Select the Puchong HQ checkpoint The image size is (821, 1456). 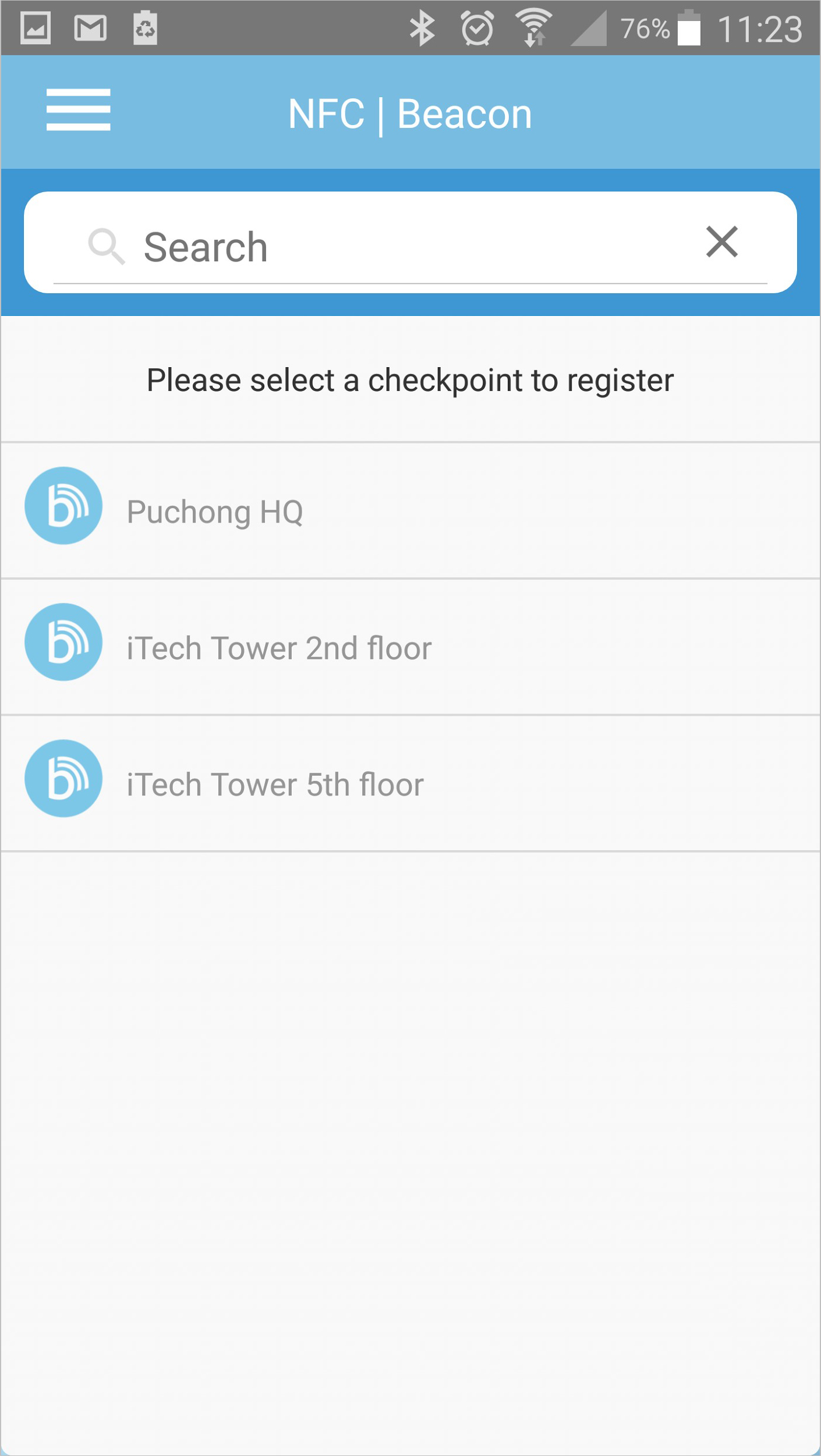[410, 511]
